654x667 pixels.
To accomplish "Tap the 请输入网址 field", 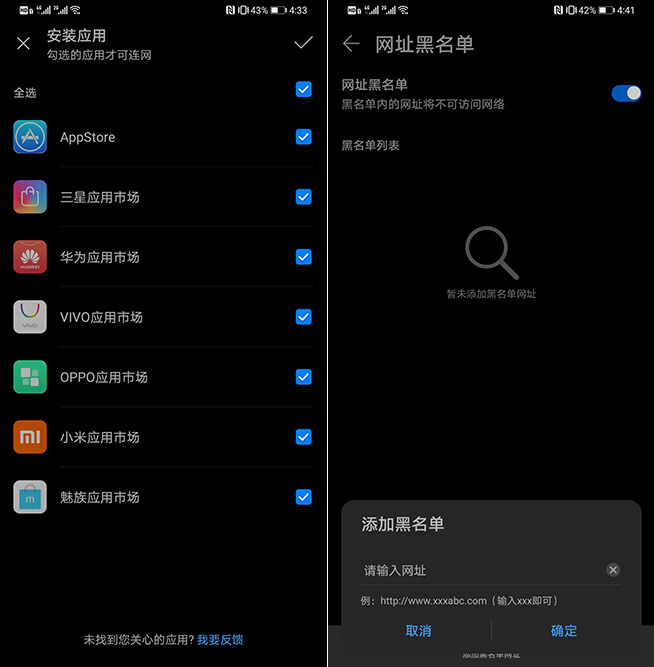I will click(x=480, y=570).
